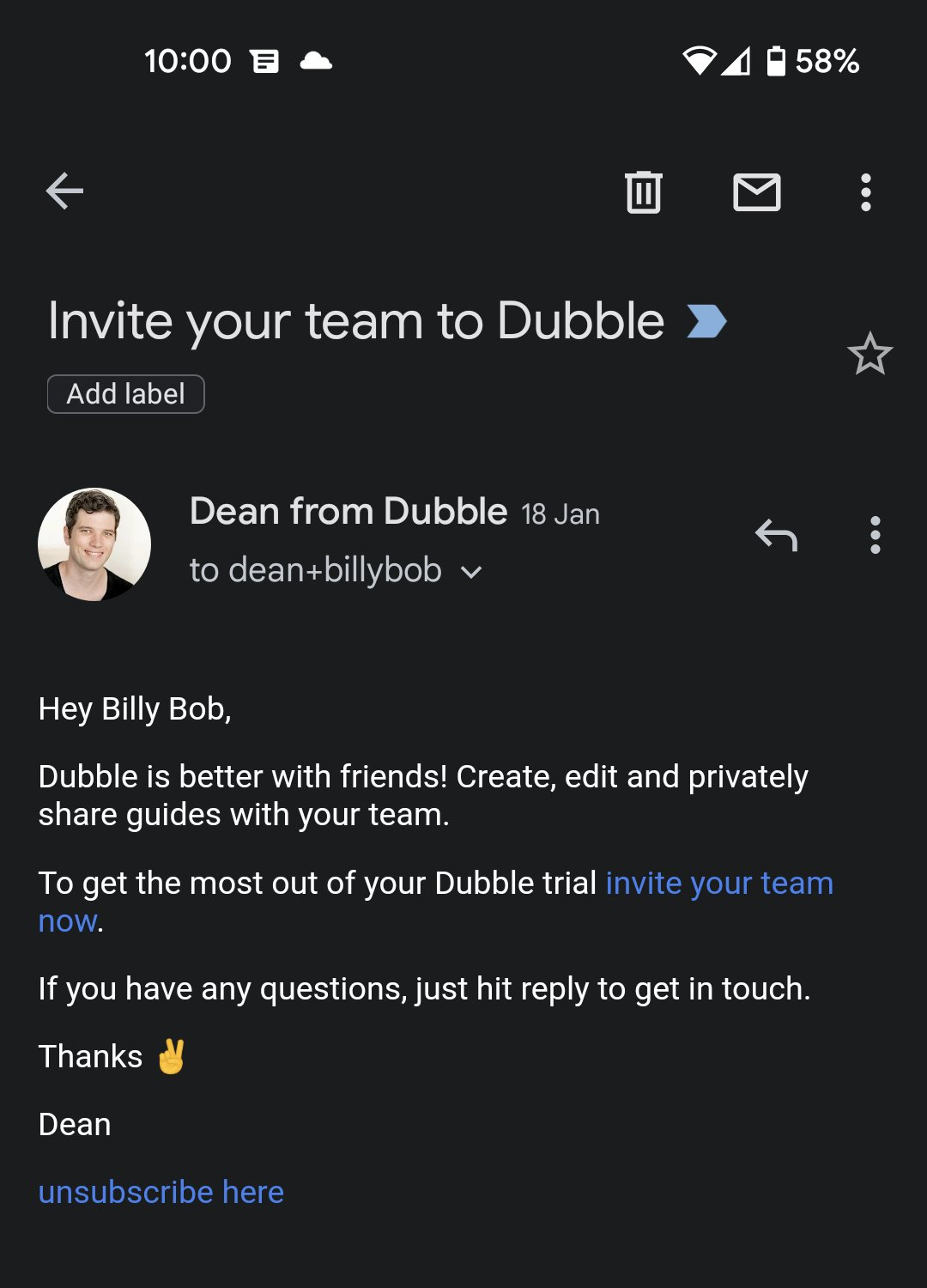This screenshot has width=927, height=1288.
Task: Open the notification icon in the status bar
Action: (266, 60)
